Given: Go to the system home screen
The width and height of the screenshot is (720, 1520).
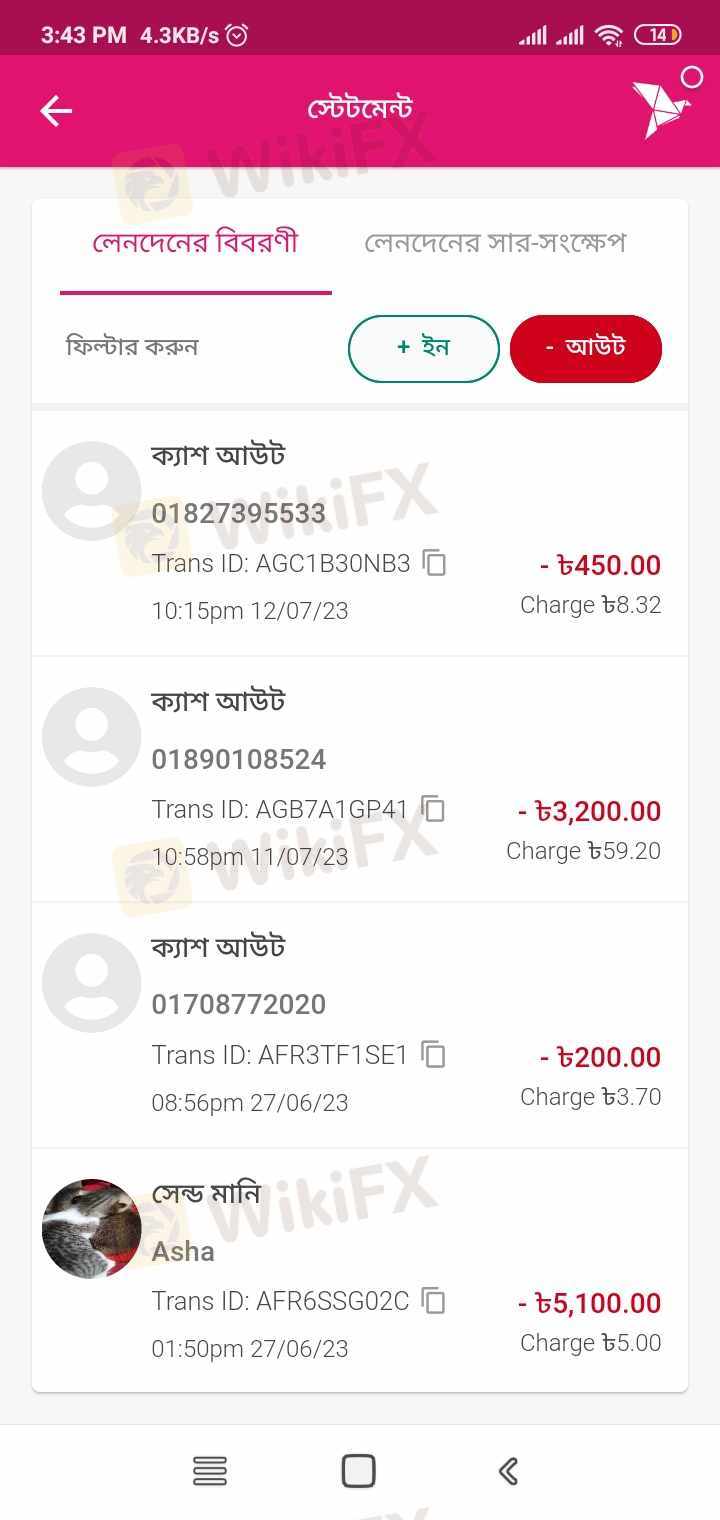Looking at the screenshot, I should (359, 1471).
